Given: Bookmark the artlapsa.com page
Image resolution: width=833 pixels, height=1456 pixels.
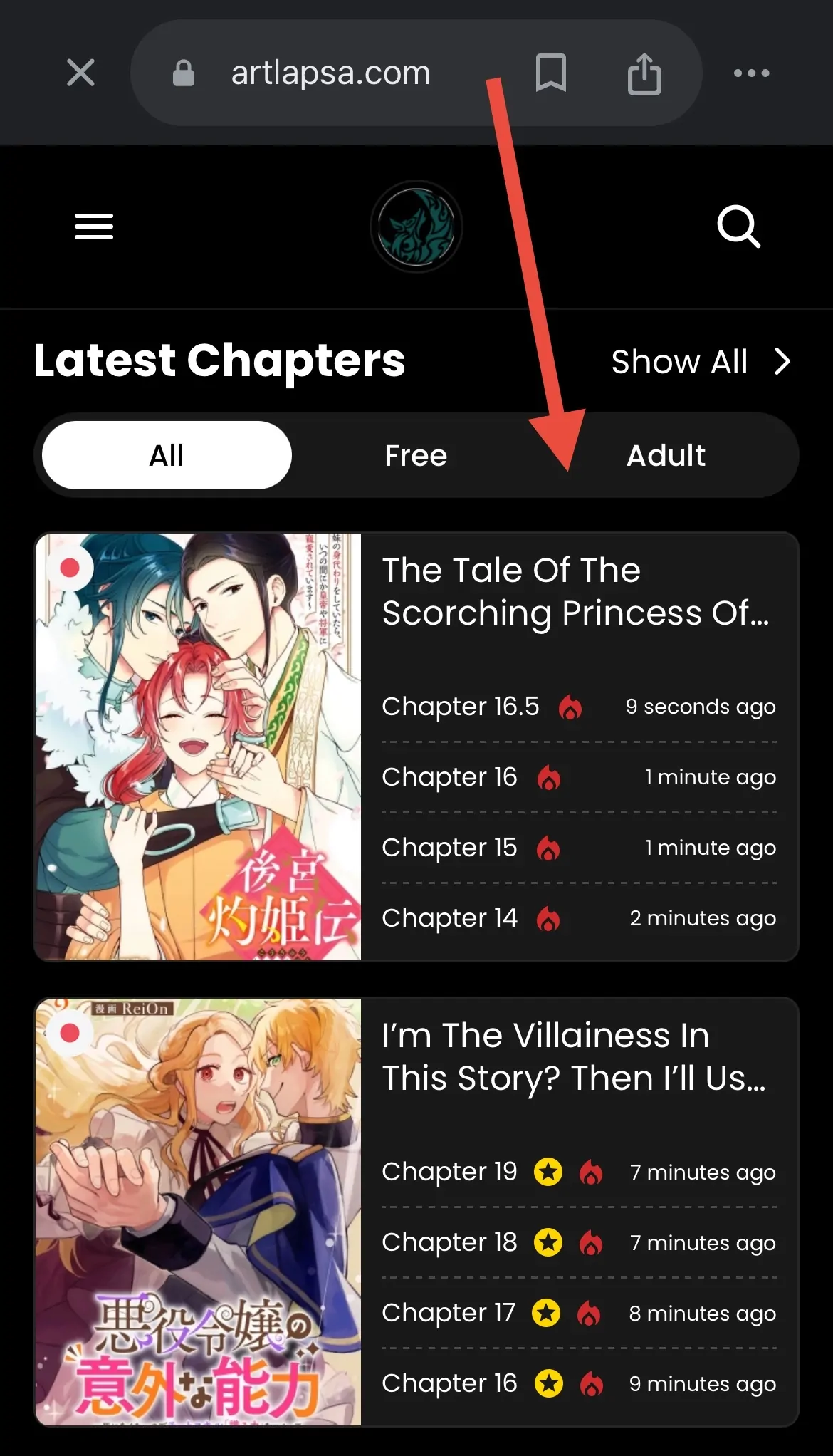Looking at the screenshot, I should [550, 73].
